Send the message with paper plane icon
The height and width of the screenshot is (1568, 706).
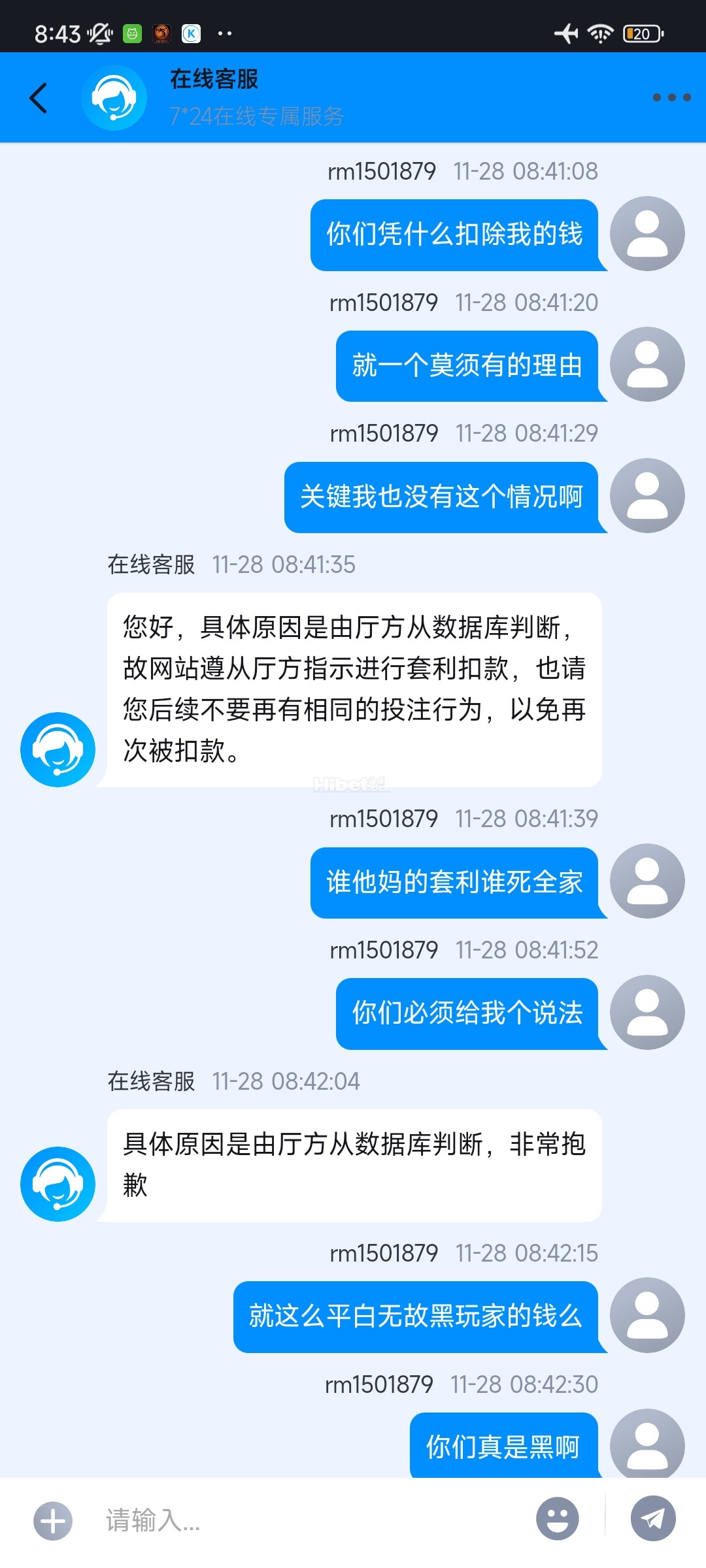pyautogui.click(x=653, y=1518)
